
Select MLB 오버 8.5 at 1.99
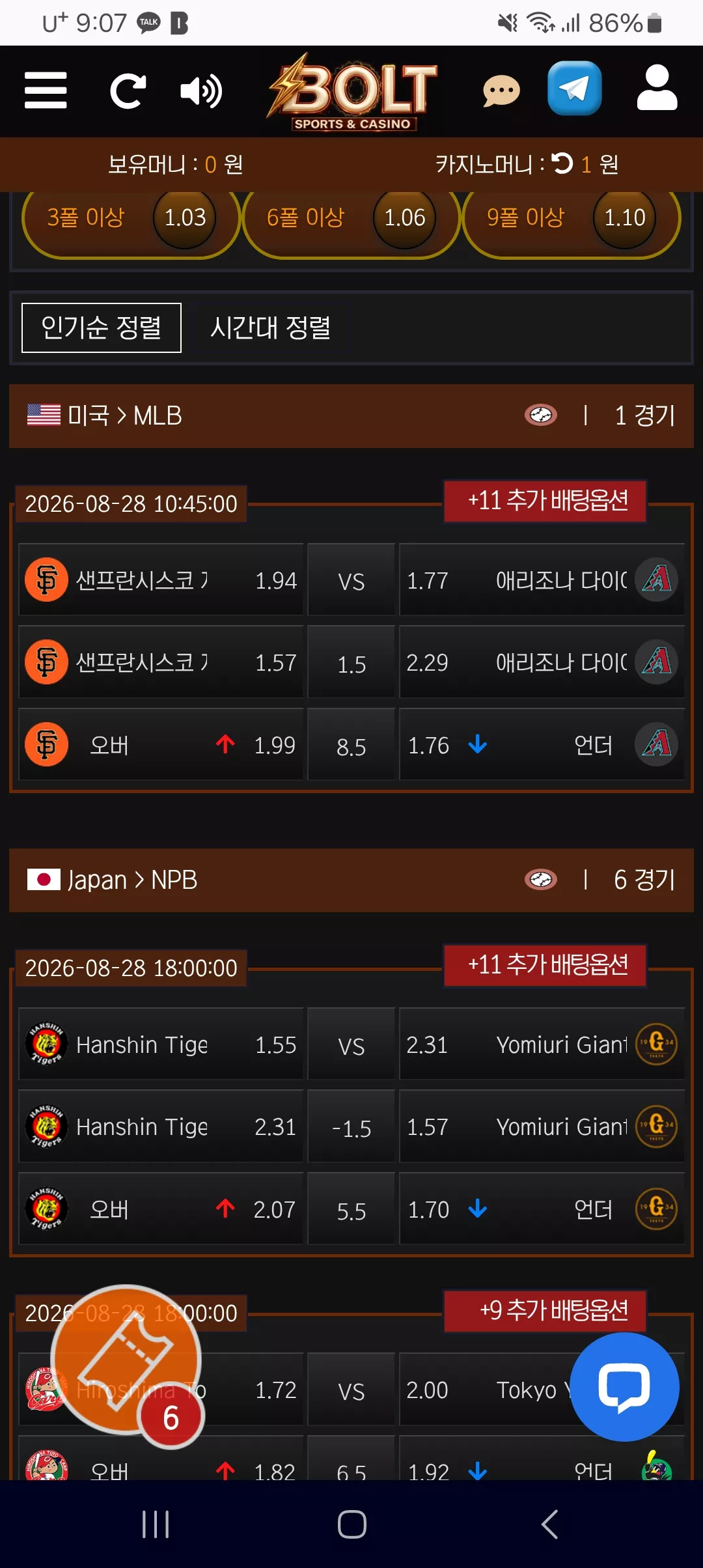pyautogui.click(x=161, y=744)
